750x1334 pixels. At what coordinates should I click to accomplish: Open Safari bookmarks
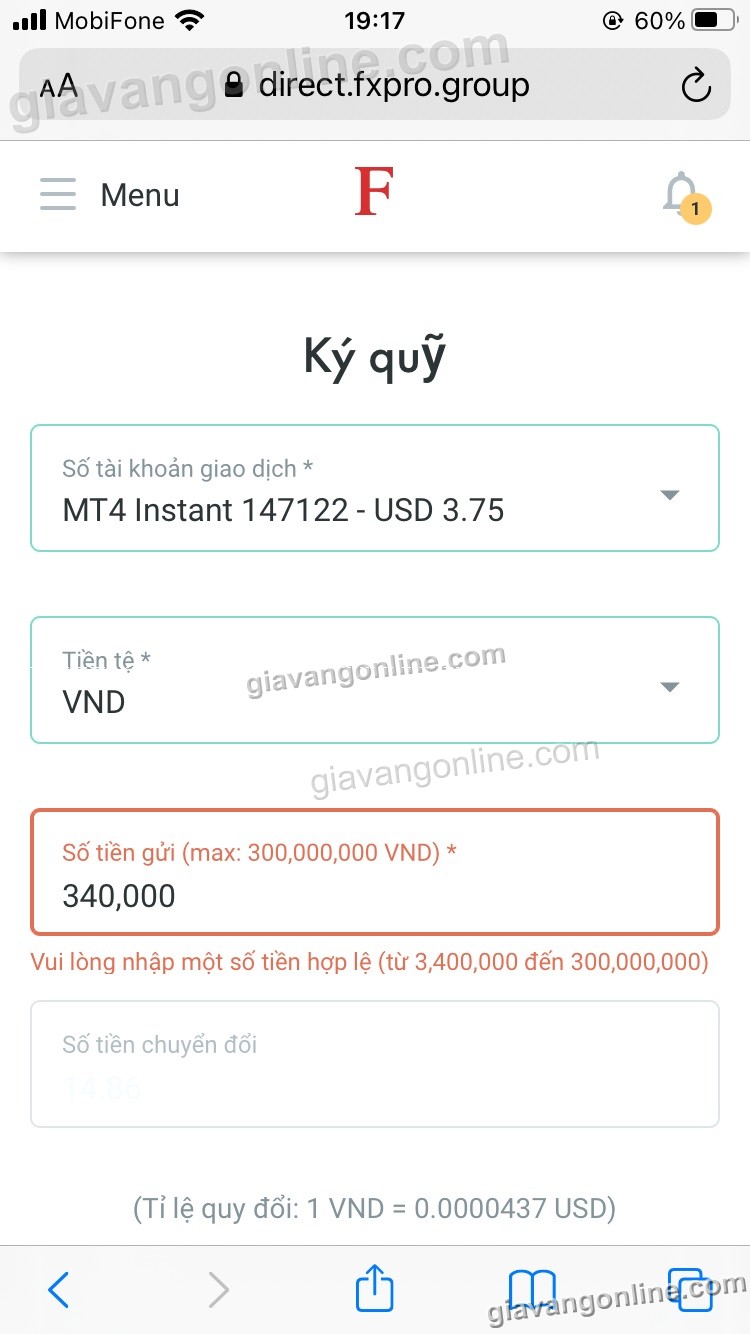tap(532, 1289)
